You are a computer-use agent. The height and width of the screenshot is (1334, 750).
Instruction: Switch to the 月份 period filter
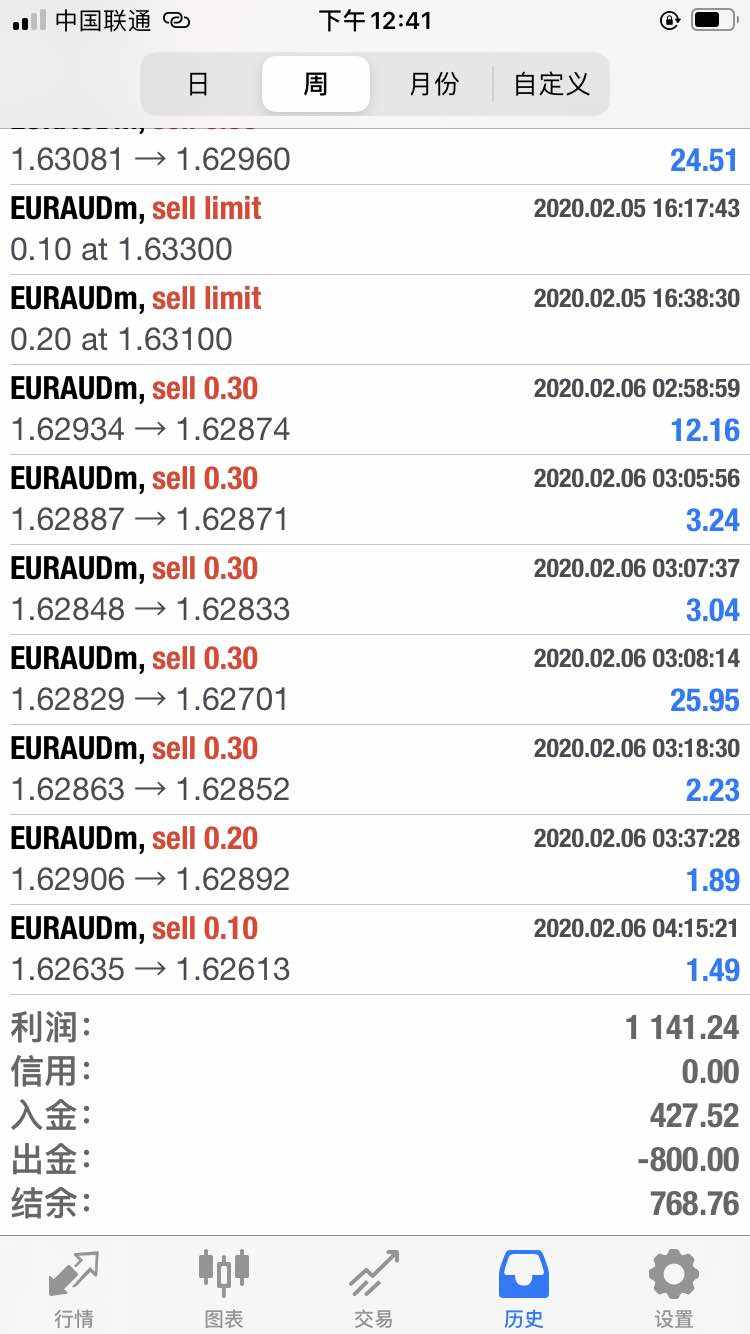coord(433,84)
